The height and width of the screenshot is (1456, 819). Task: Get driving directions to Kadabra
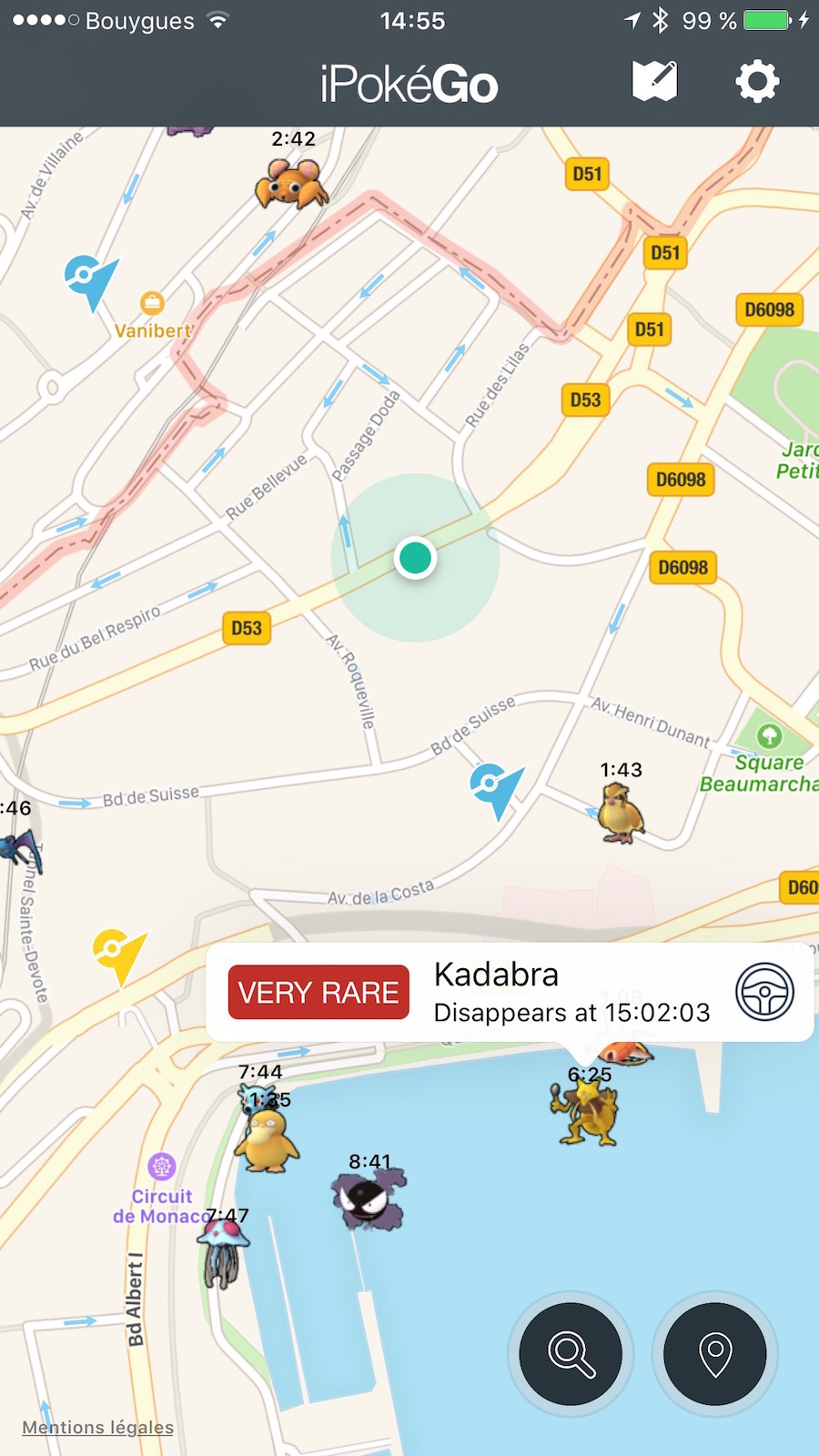pyautogui.click(x=764, y=992)
